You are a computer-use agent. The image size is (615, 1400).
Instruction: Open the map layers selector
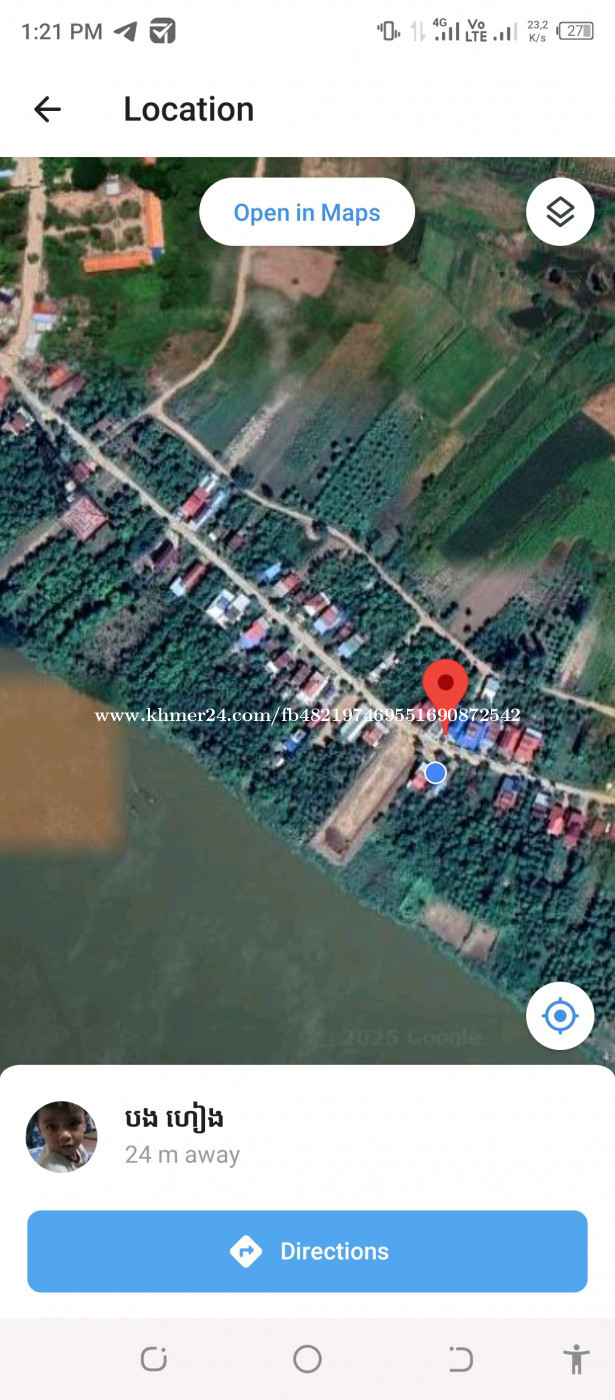(560, 211)
